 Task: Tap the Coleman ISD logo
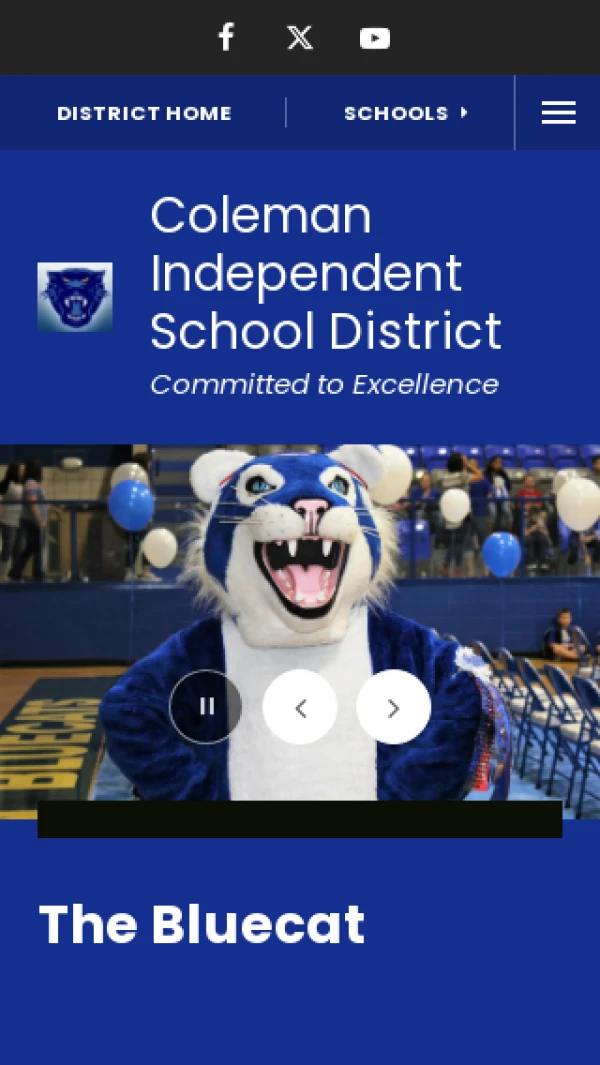coord(75,297)
